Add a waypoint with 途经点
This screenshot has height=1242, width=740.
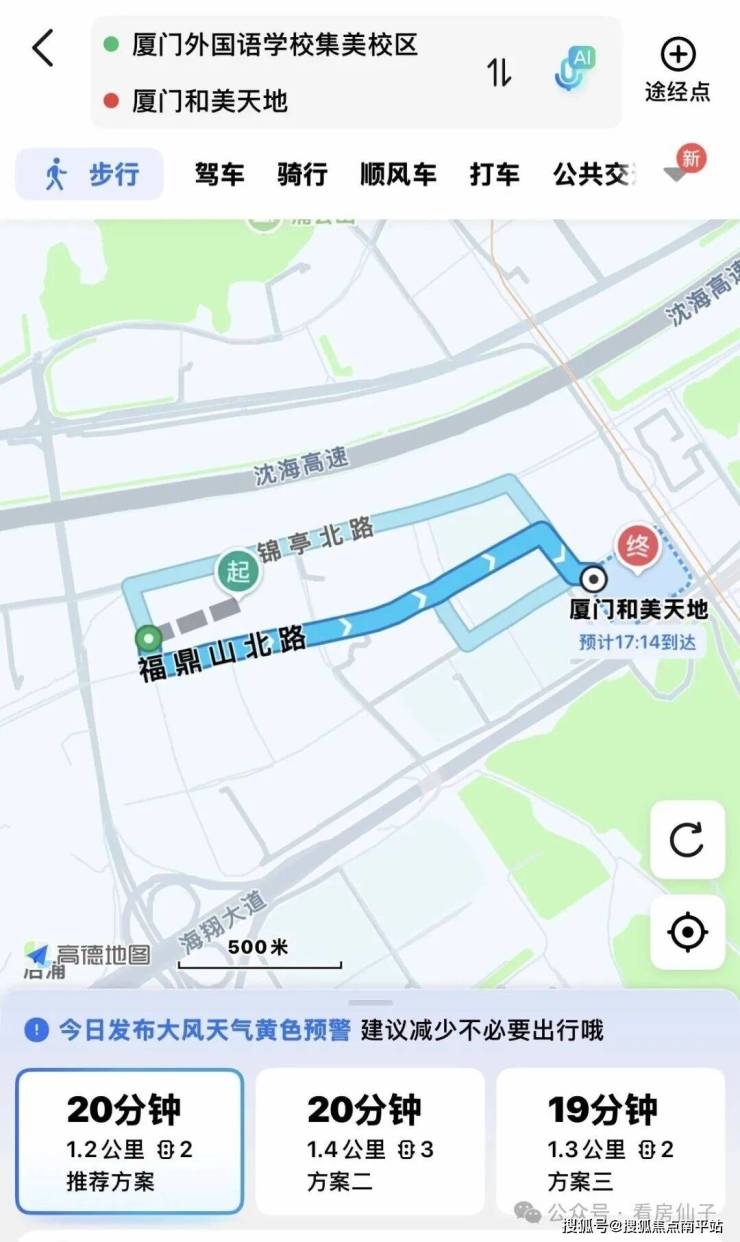coord(677,70)
